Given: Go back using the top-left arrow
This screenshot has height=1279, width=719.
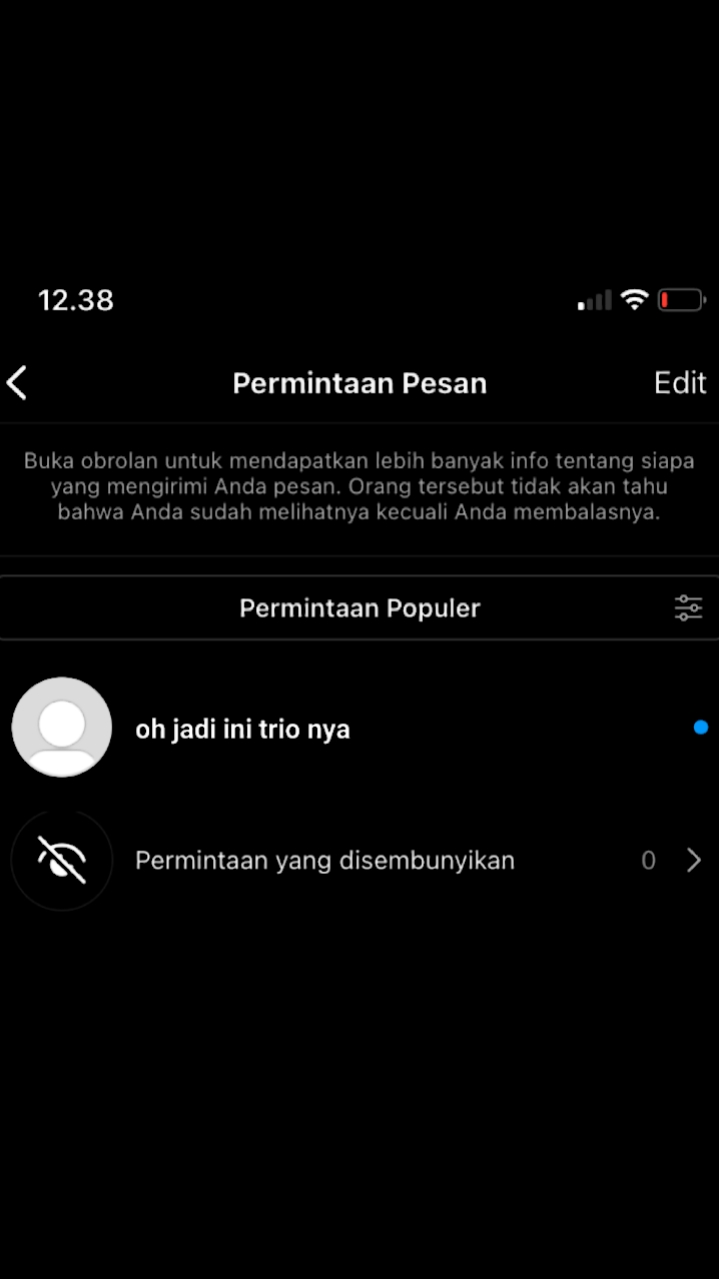Looking at the screenshot, I should coord(17,383).
